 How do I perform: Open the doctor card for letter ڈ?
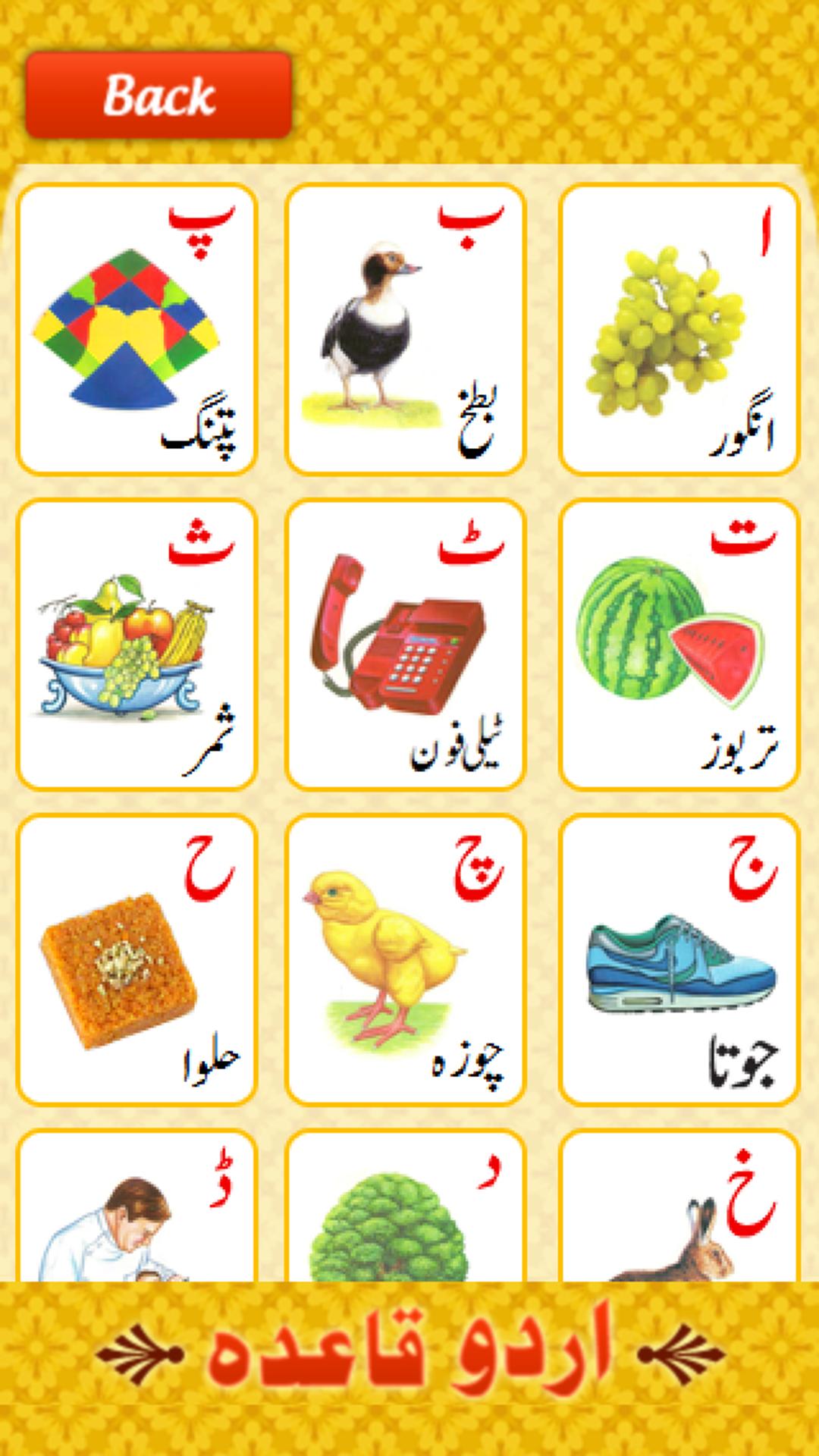coord(136,1210)
